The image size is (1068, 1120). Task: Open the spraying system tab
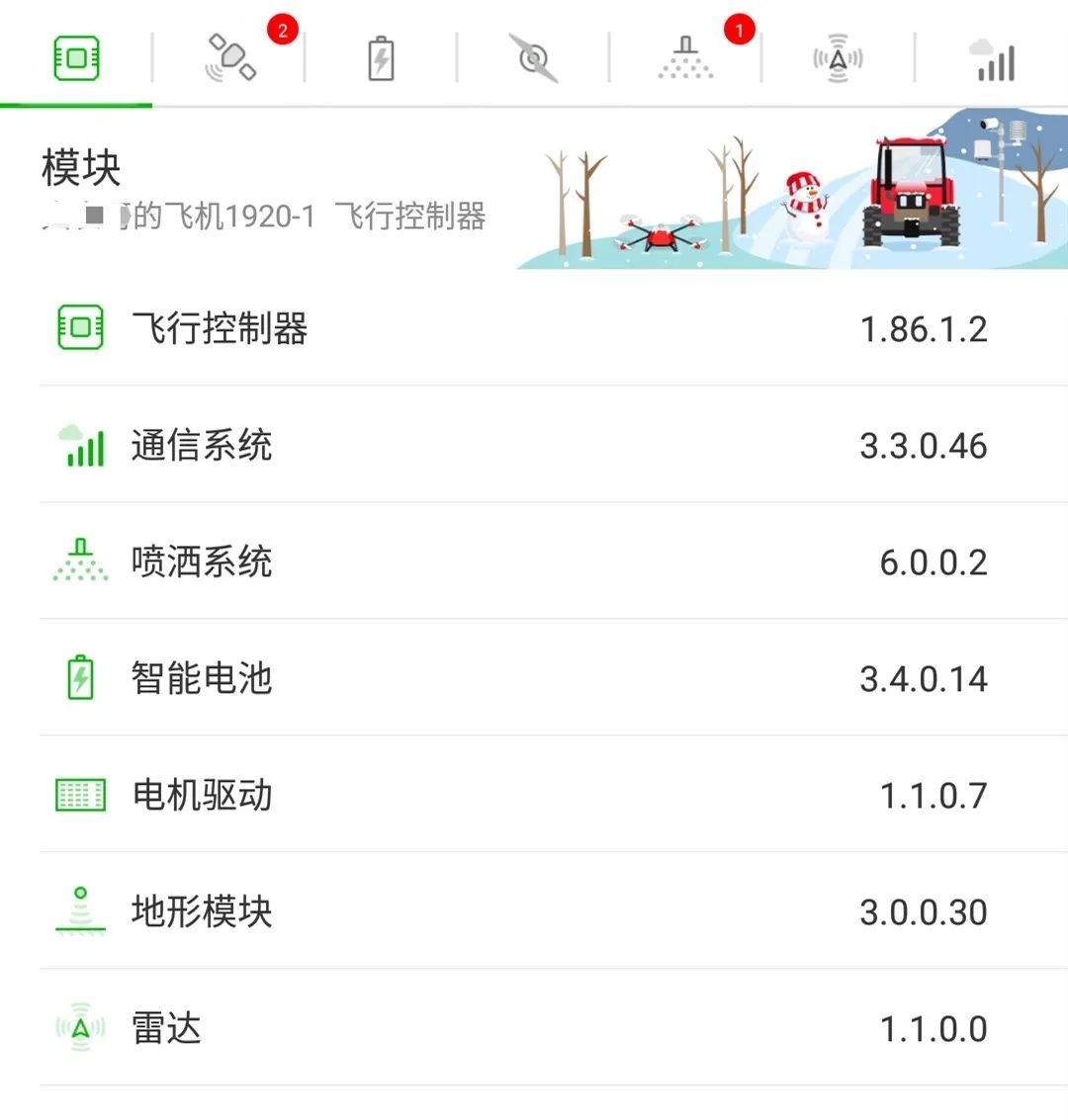click(x=686, y=57)
